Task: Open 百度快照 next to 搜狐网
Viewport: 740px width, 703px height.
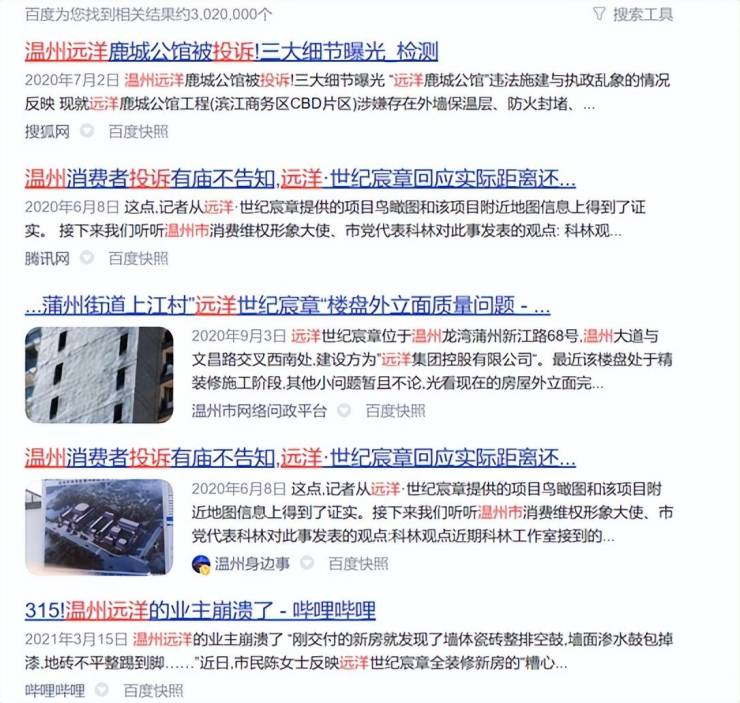Action: coord(138,131)
